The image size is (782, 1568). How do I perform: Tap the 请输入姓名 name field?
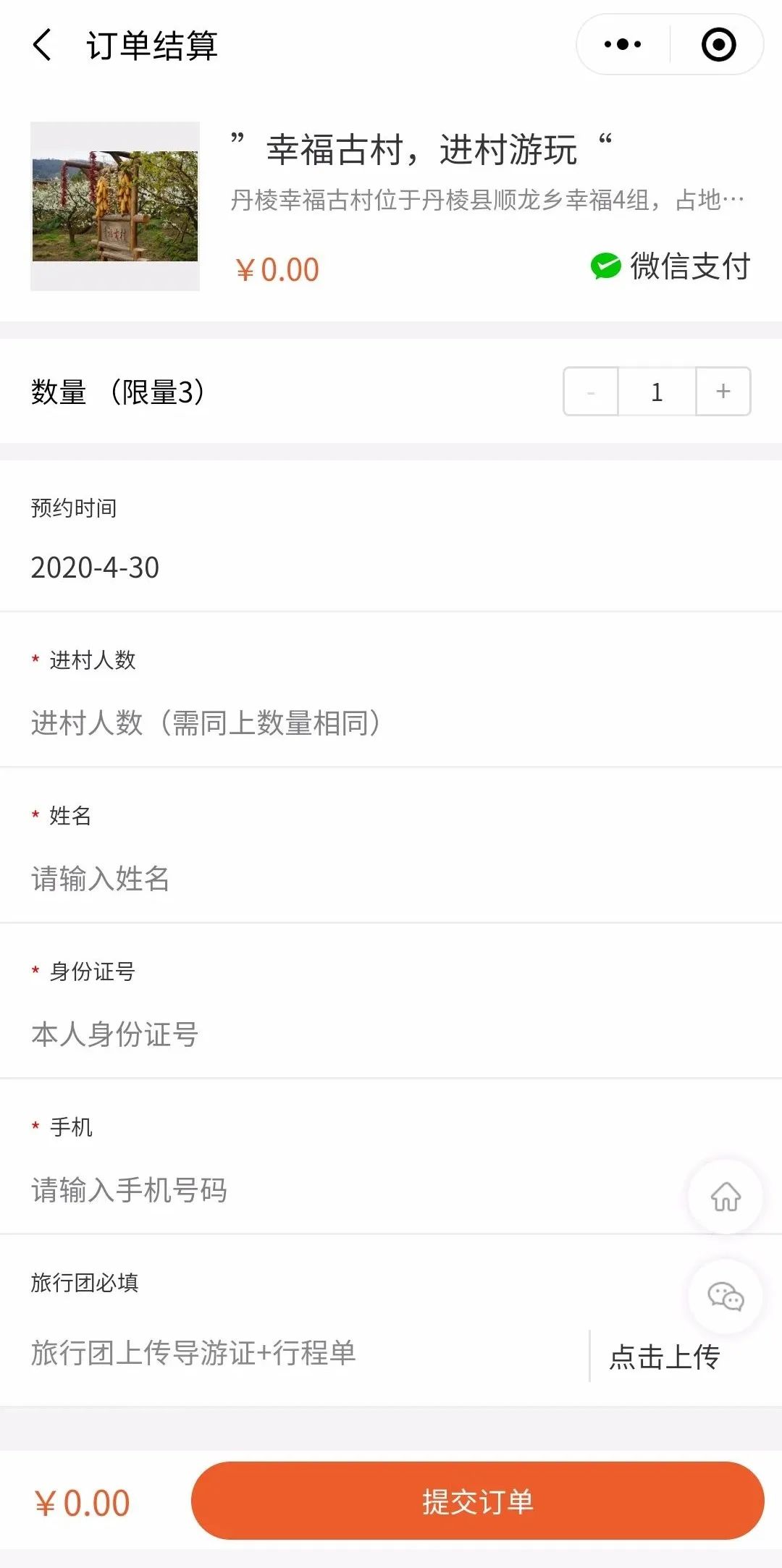(x=391, y=879)
